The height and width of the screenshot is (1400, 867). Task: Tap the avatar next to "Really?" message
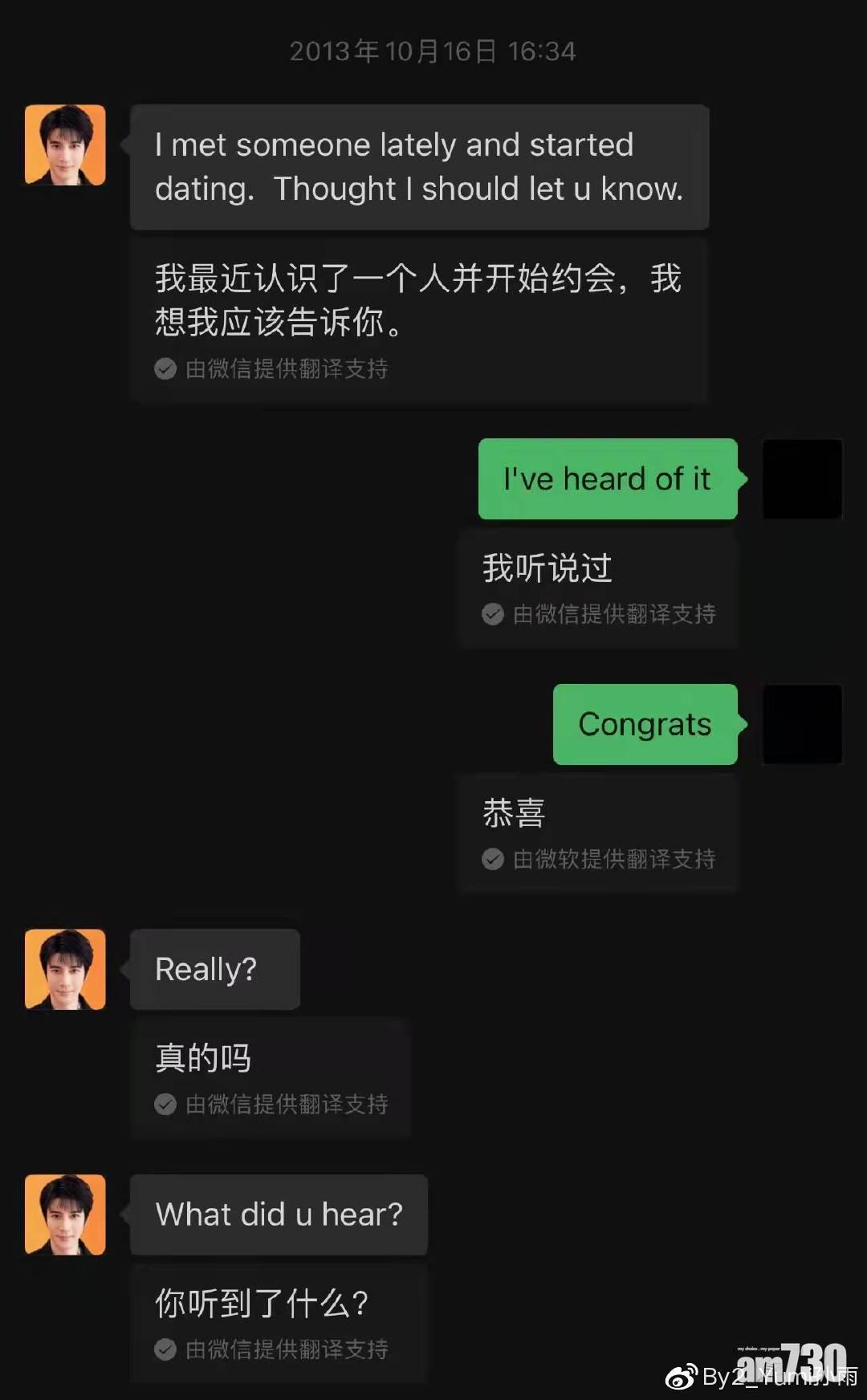coord(65,969)
